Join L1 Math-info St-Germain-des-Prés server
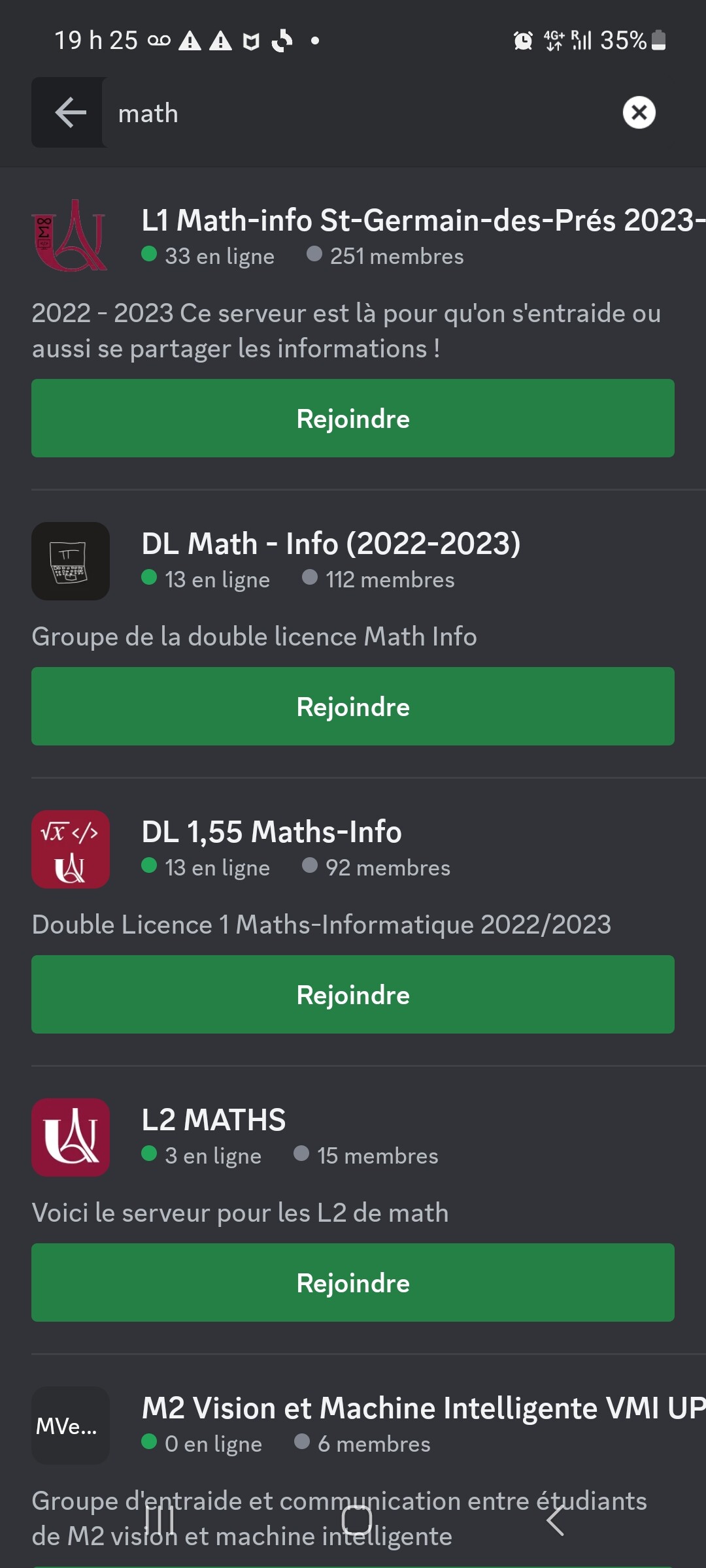706x1568 pixels. (x=353, y=418)
